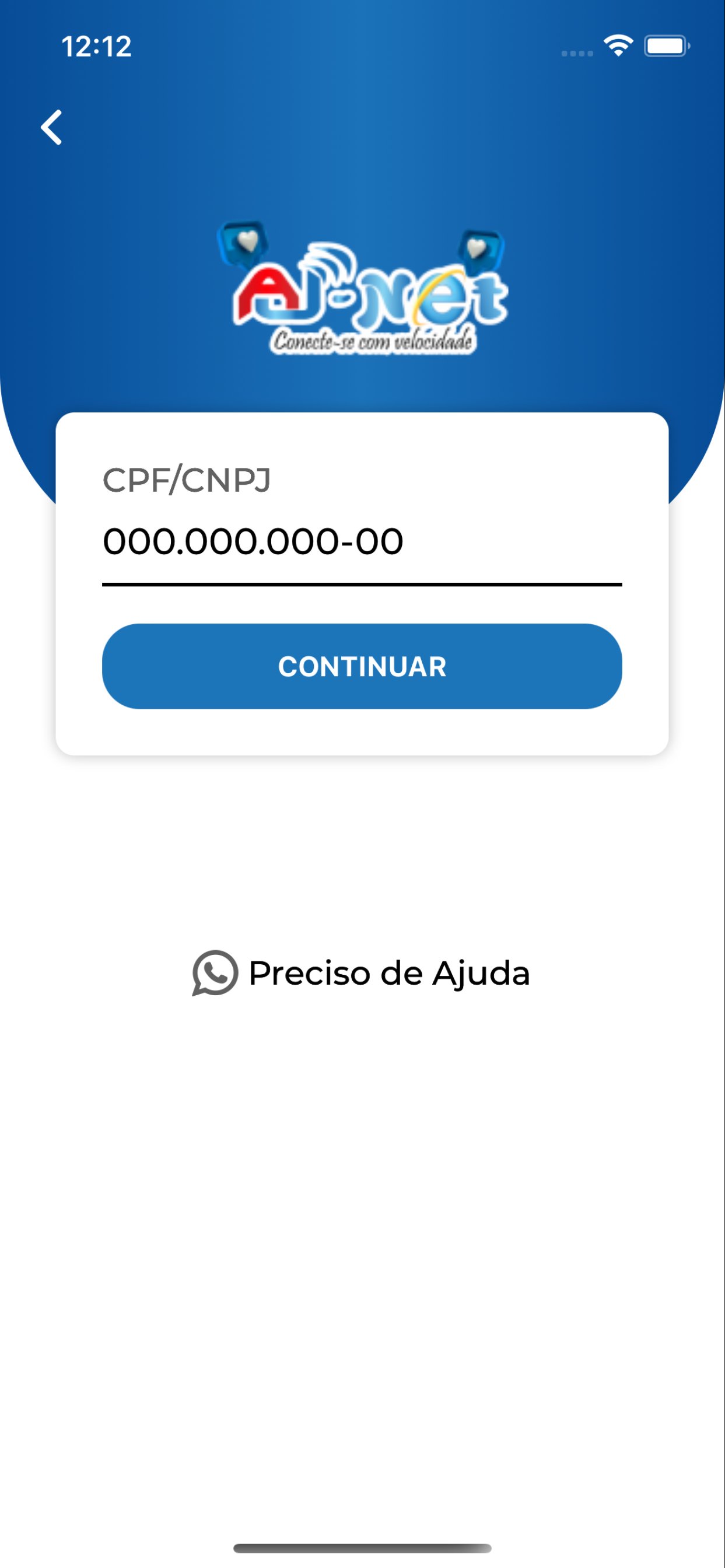Viewport: 725px width, 1568px height.
Task: Go back using the arrow icon
Action: coord(52,127)
